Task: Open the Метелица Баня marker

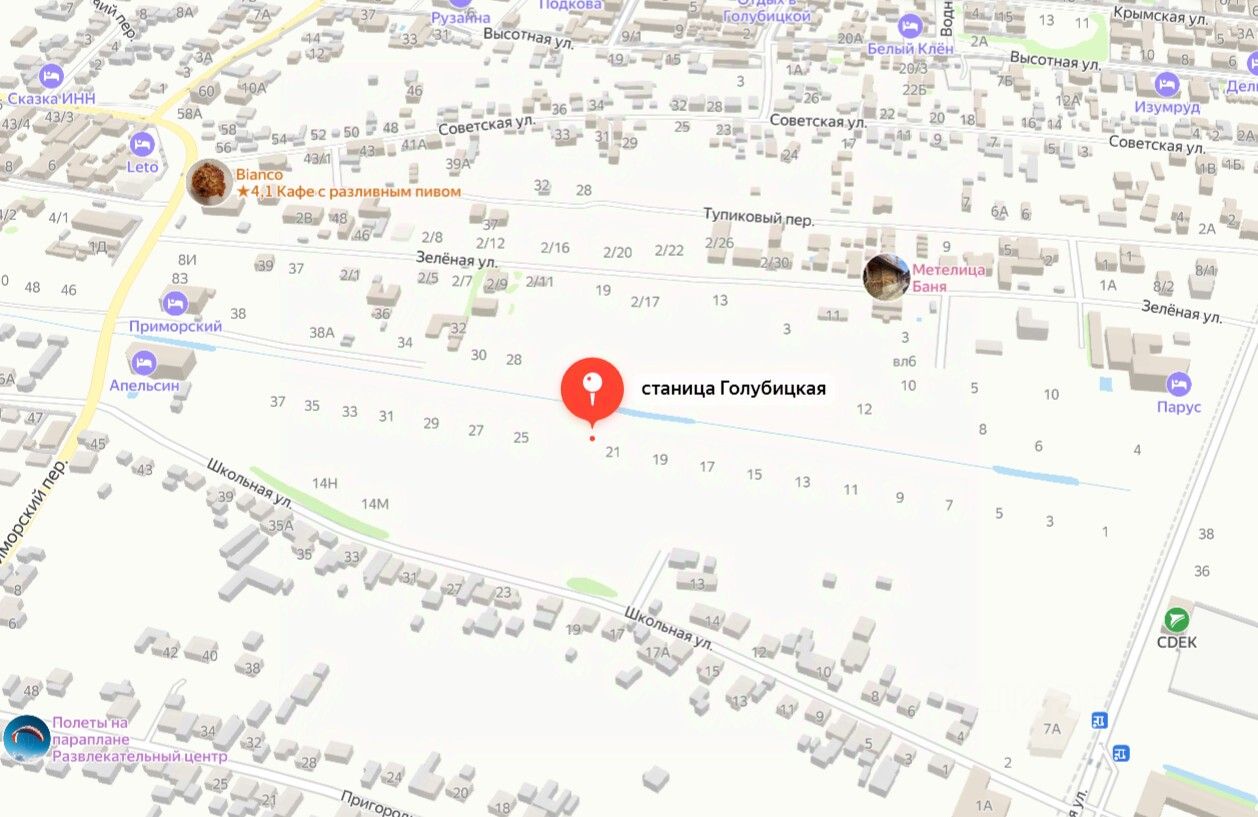Action: coord(886,277)
